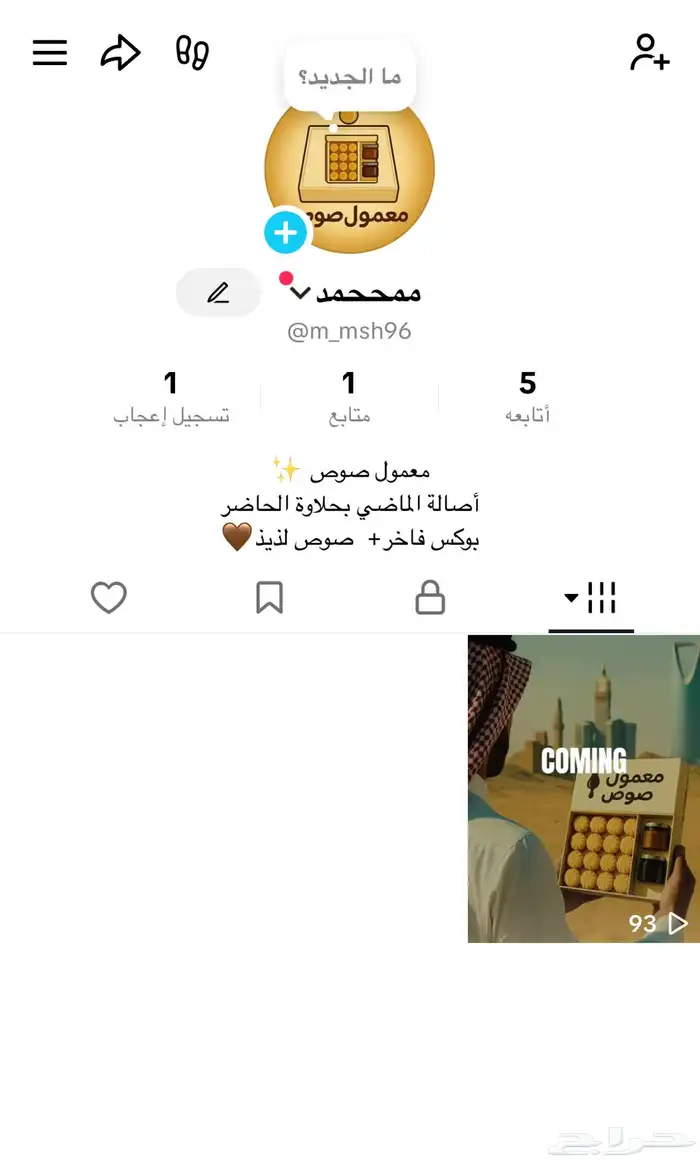
Task: View the أتابعه following list
Action: tap(527, 396)
